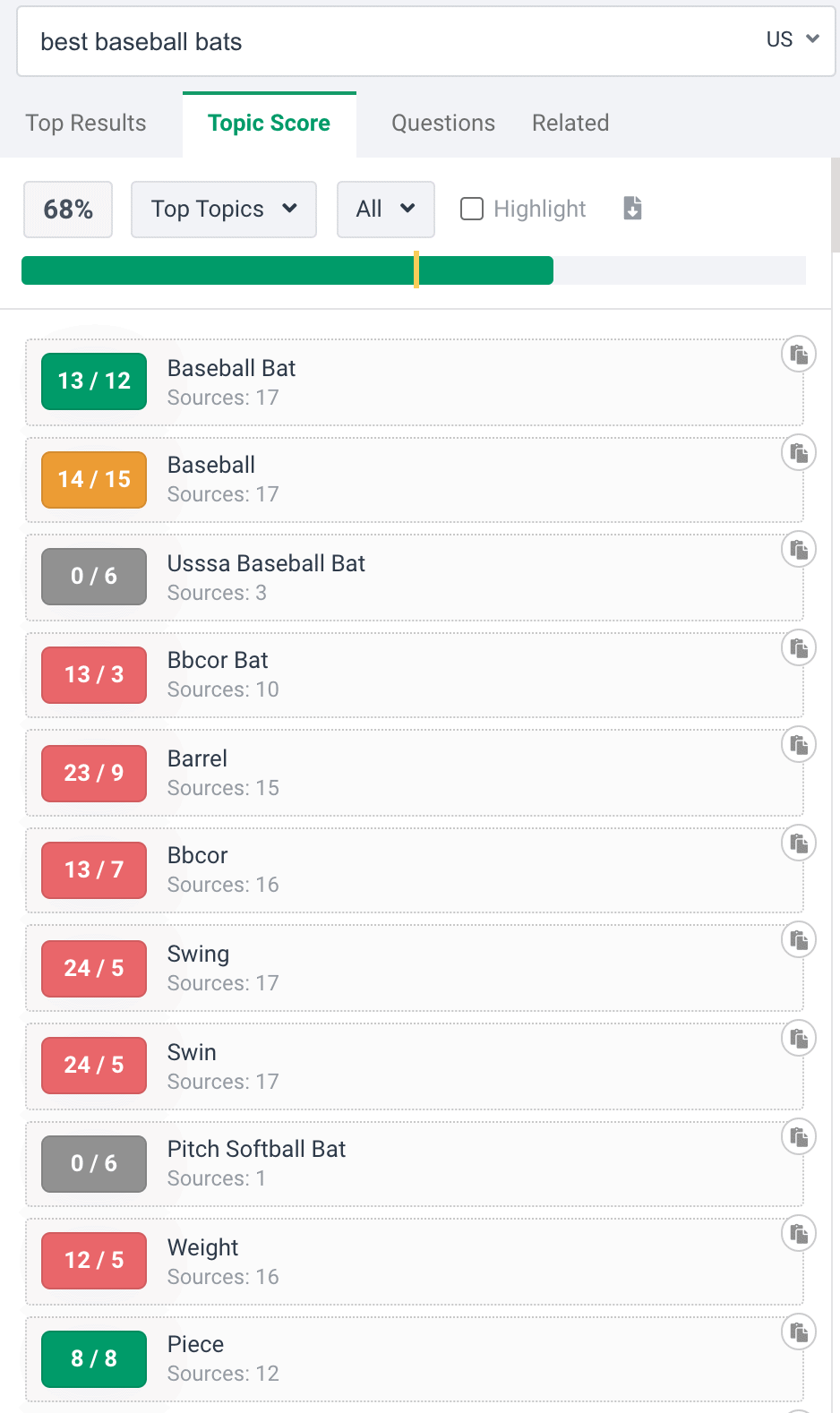Copy the Usssa Baseball Bat topic
This screenshot has width=840, height=1413.
click(799, 550)
